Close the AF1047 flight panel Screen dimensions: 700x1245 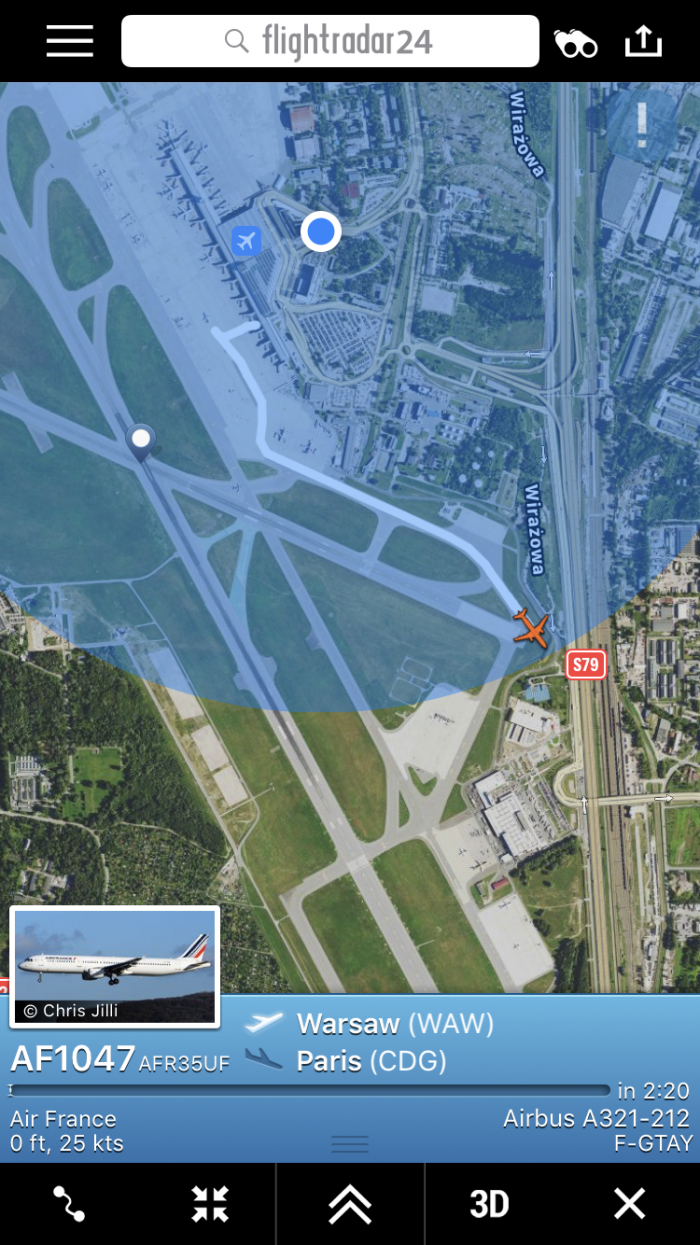point(629,1203)
